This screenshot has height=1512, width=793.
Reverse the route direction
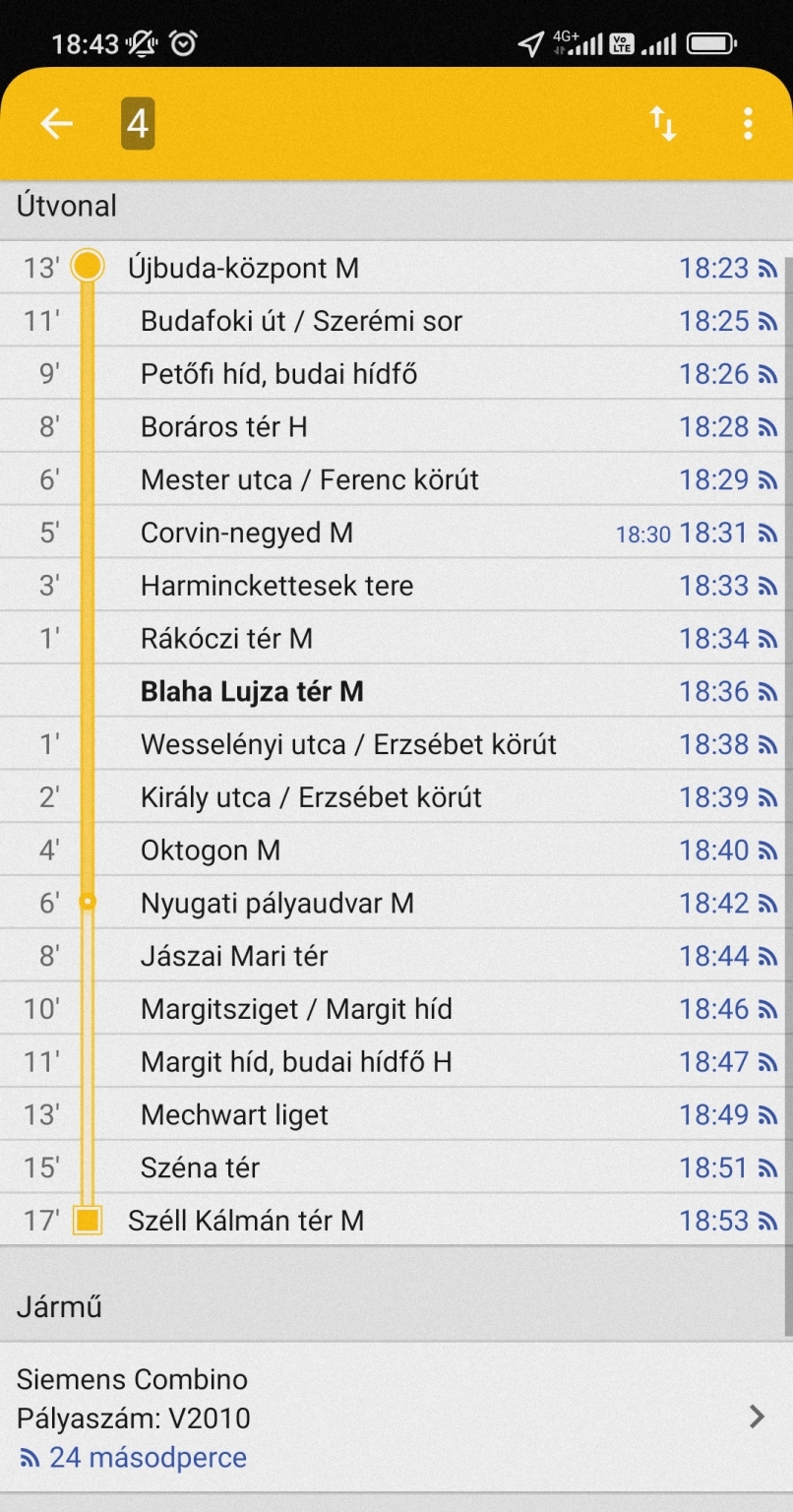click(x=663, y=124)
